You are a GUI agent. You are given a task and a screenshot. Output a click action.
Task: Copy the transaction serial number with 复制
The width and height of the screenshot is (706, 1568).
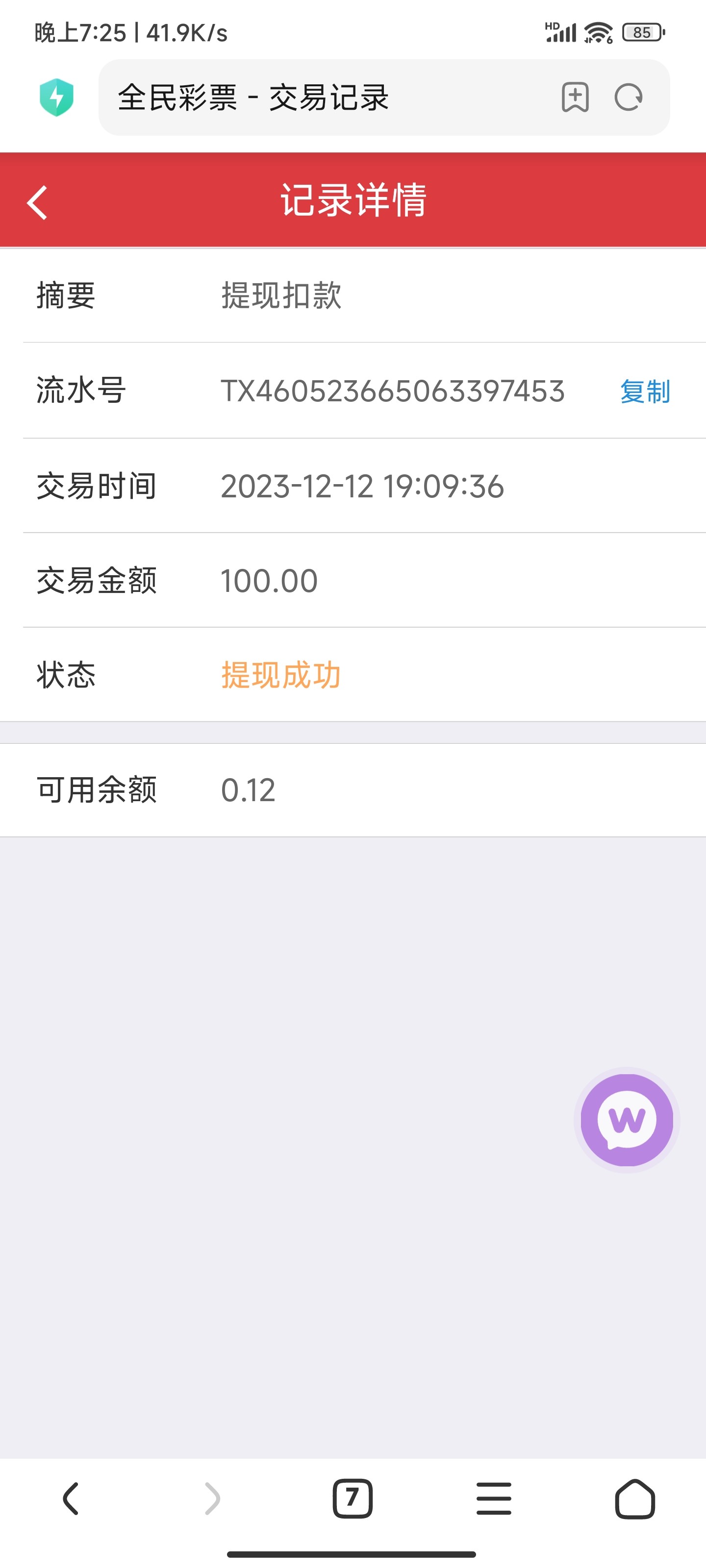pyautogui.click(x=645, y=392)
